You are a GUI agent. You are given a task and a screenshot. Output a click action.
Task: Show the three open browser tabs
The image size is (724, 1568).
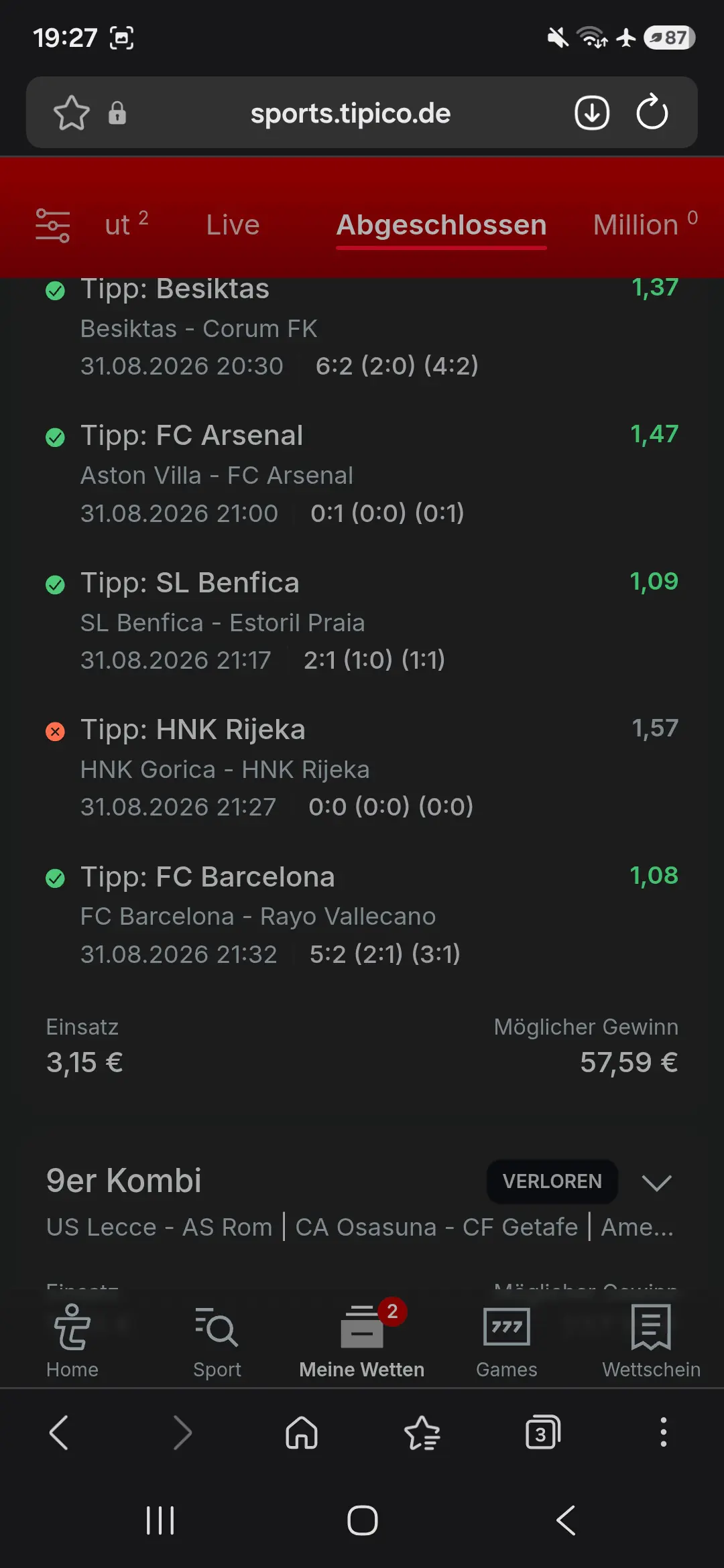tap(543, 1432)
